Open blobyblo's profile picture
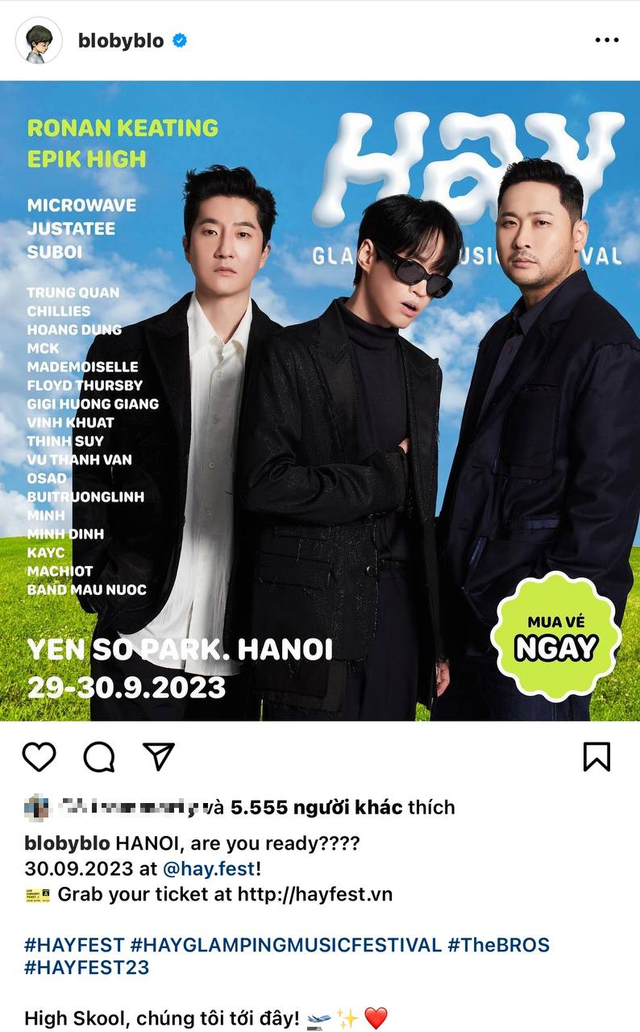The width and height of the screenshot is (640, 1032). tap(39, 41)
